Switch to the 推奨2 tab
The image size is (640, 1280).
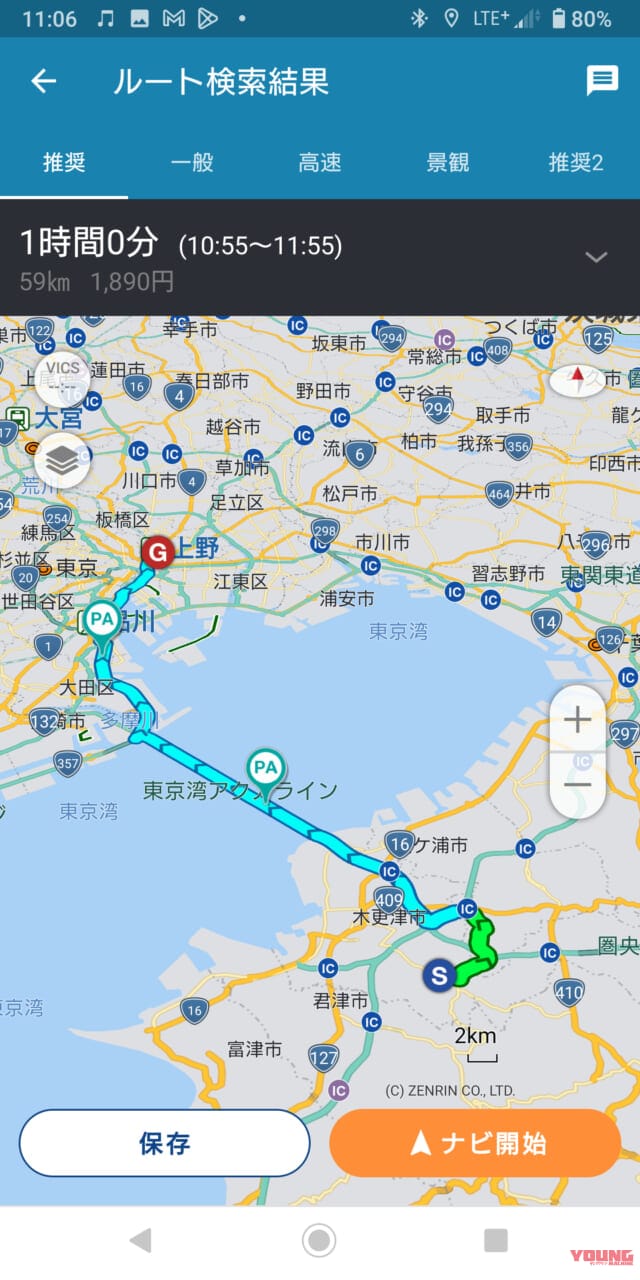pyautogui.click(x=576, y=162)
